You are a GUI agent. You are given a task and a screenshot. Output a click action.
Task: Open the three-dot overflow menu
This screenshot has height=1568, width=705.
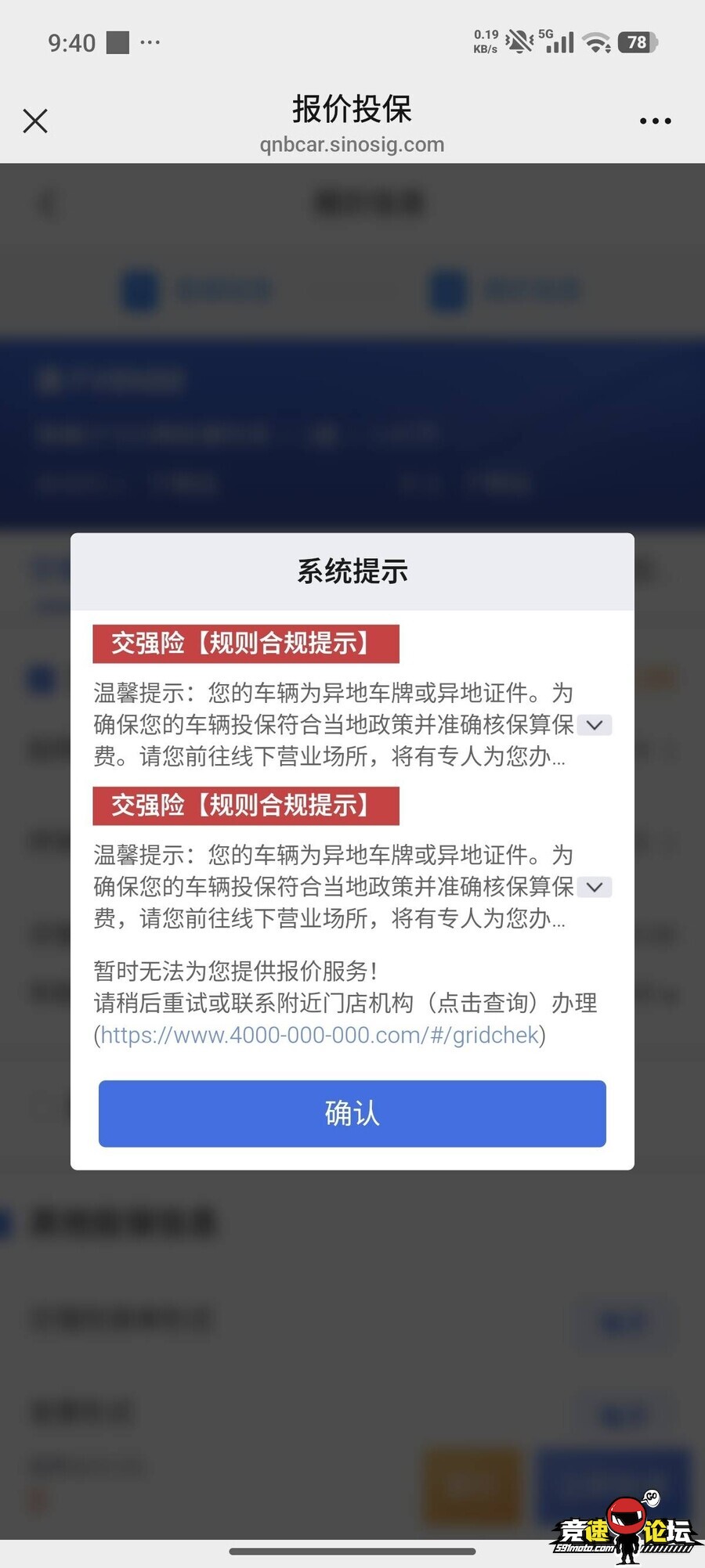[x=655, y=121]
